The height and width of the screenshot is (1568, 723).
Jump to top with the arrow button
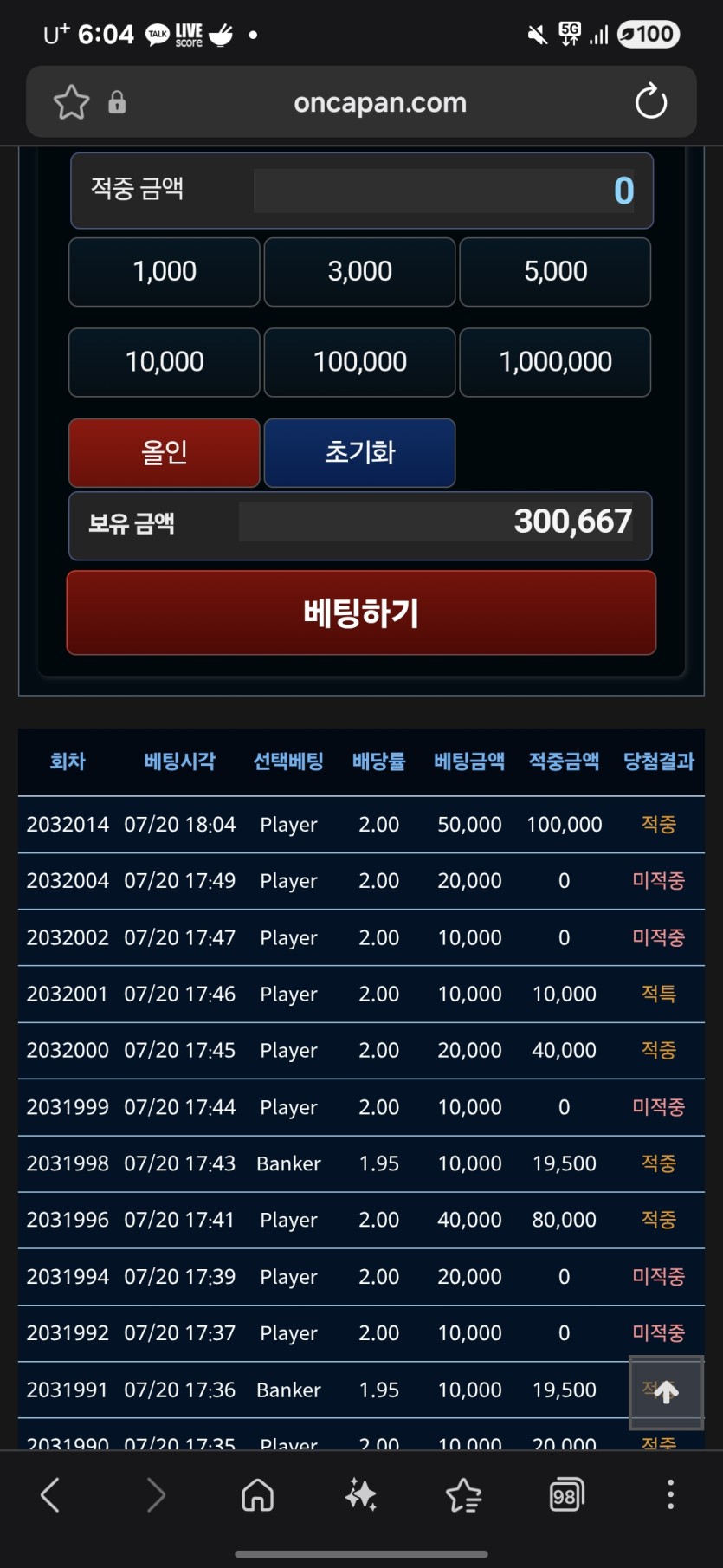click(x=666, y=1392)
